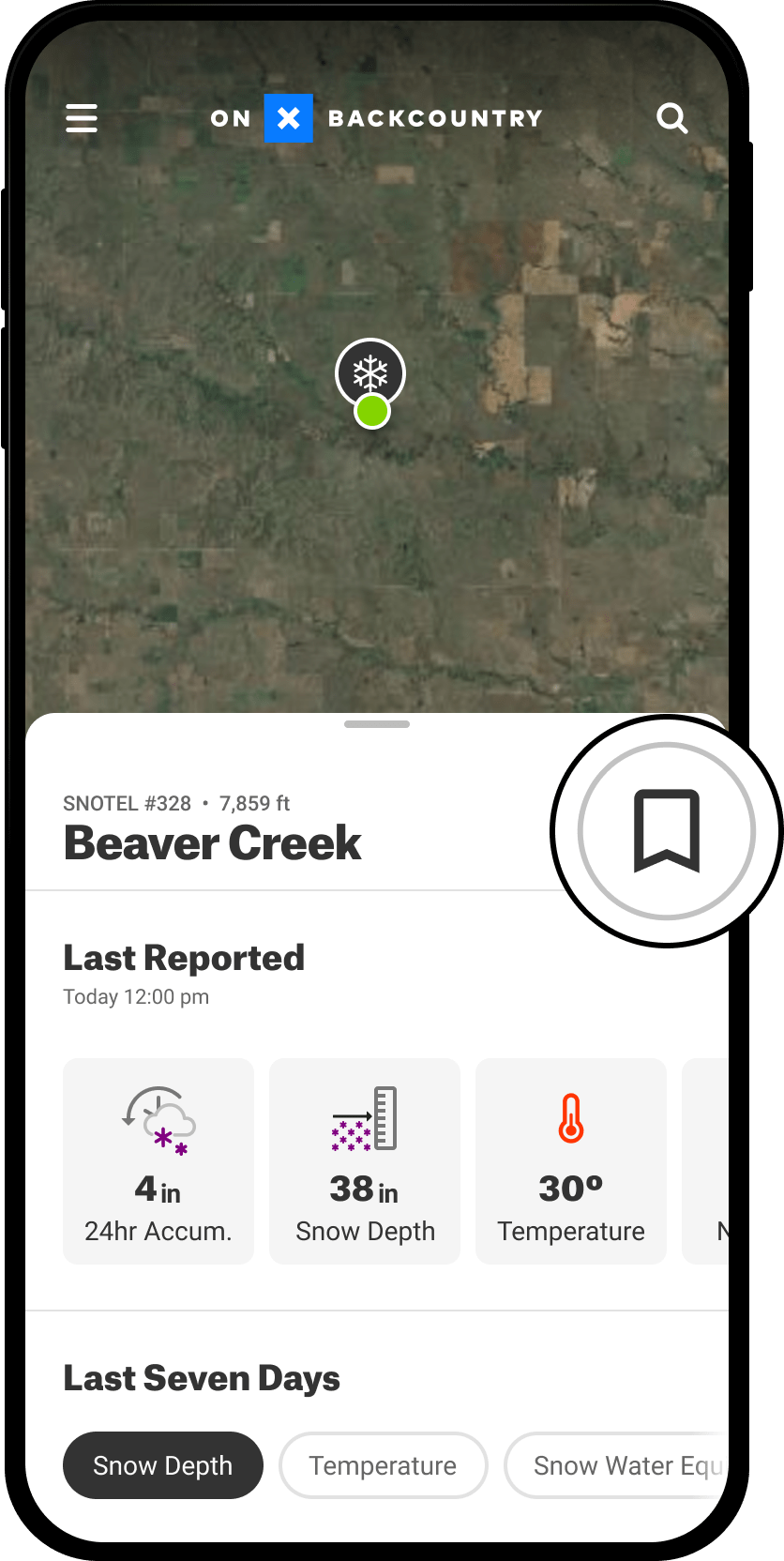Select the Snow Depth tab under Last Seven Days
This screenshot has height=1561, width=784.
click(x=162, y=1464)
